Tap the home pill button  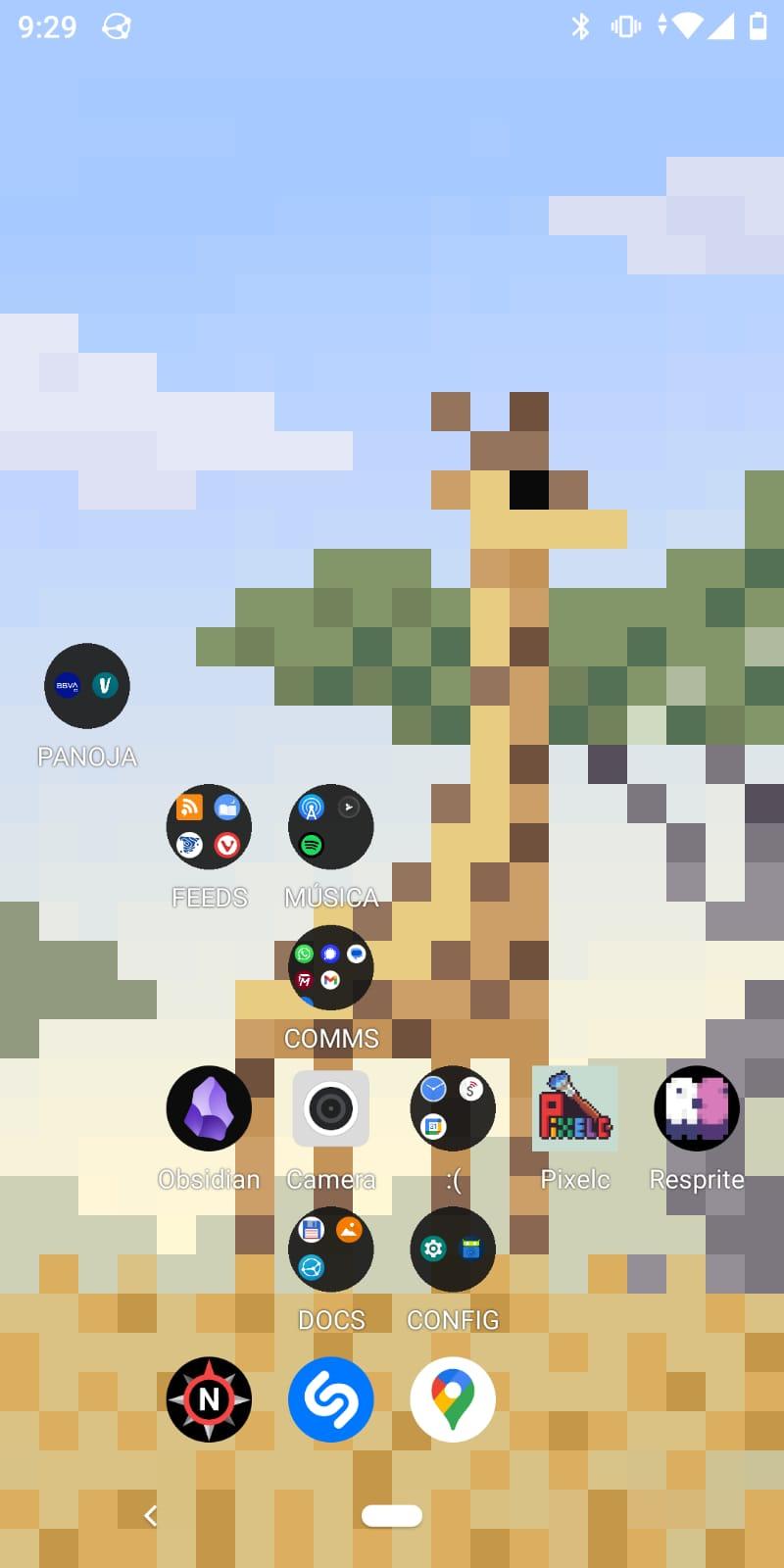tap(392, 1516)
